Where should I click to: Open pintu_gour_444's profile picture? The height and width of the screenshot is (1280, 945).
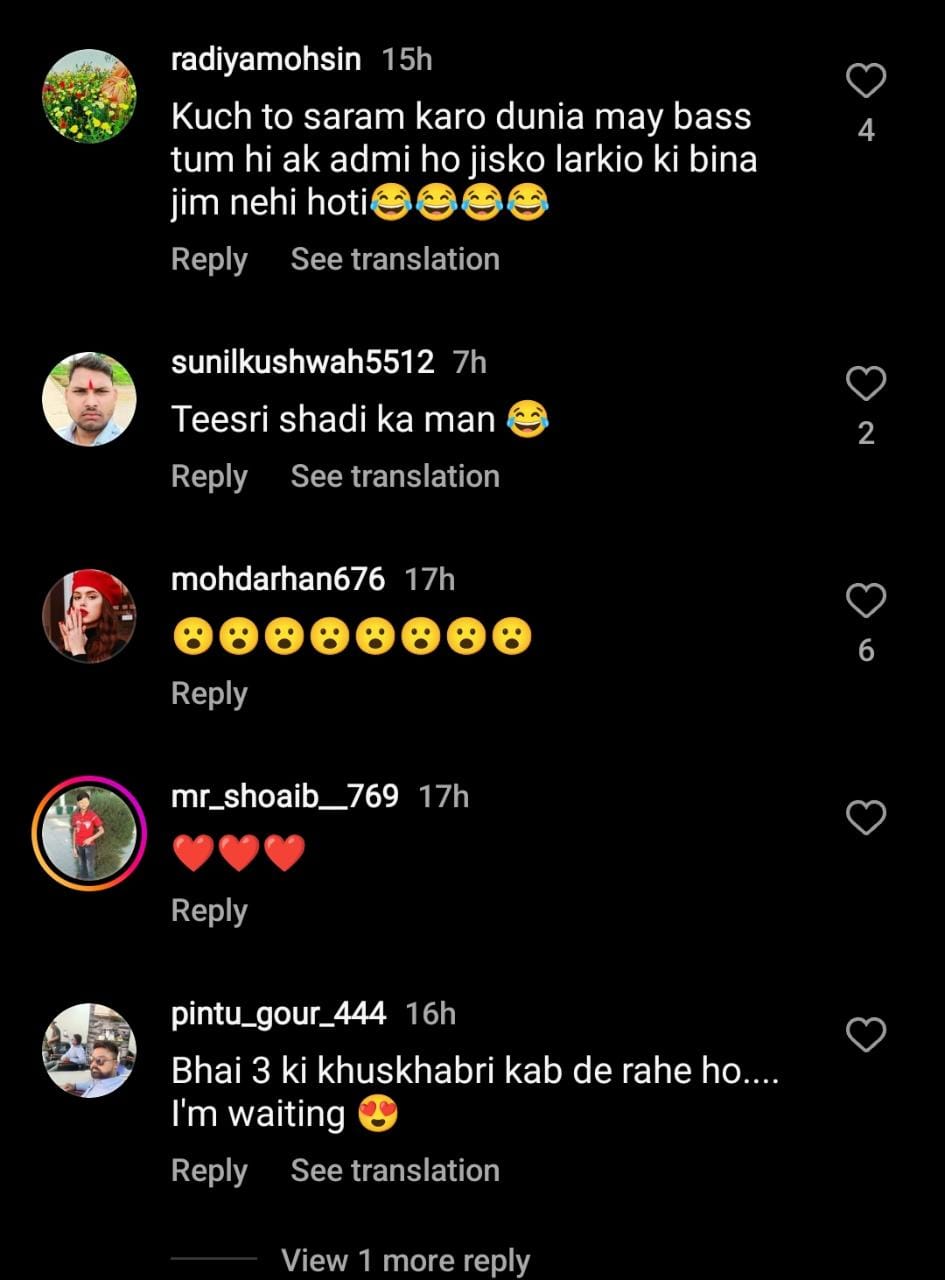click(89, 1051)
